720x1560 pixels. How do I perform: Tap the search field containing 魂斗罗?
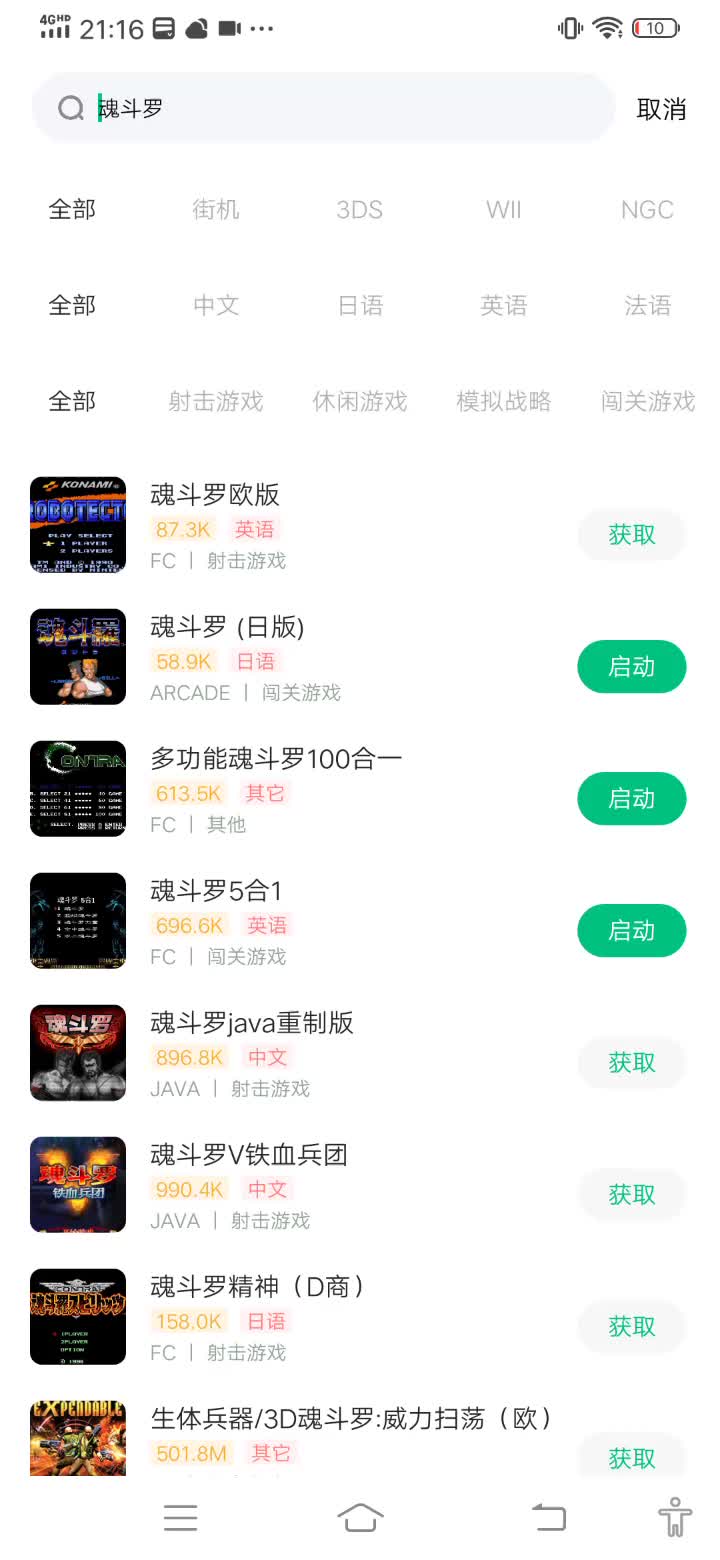340,108
